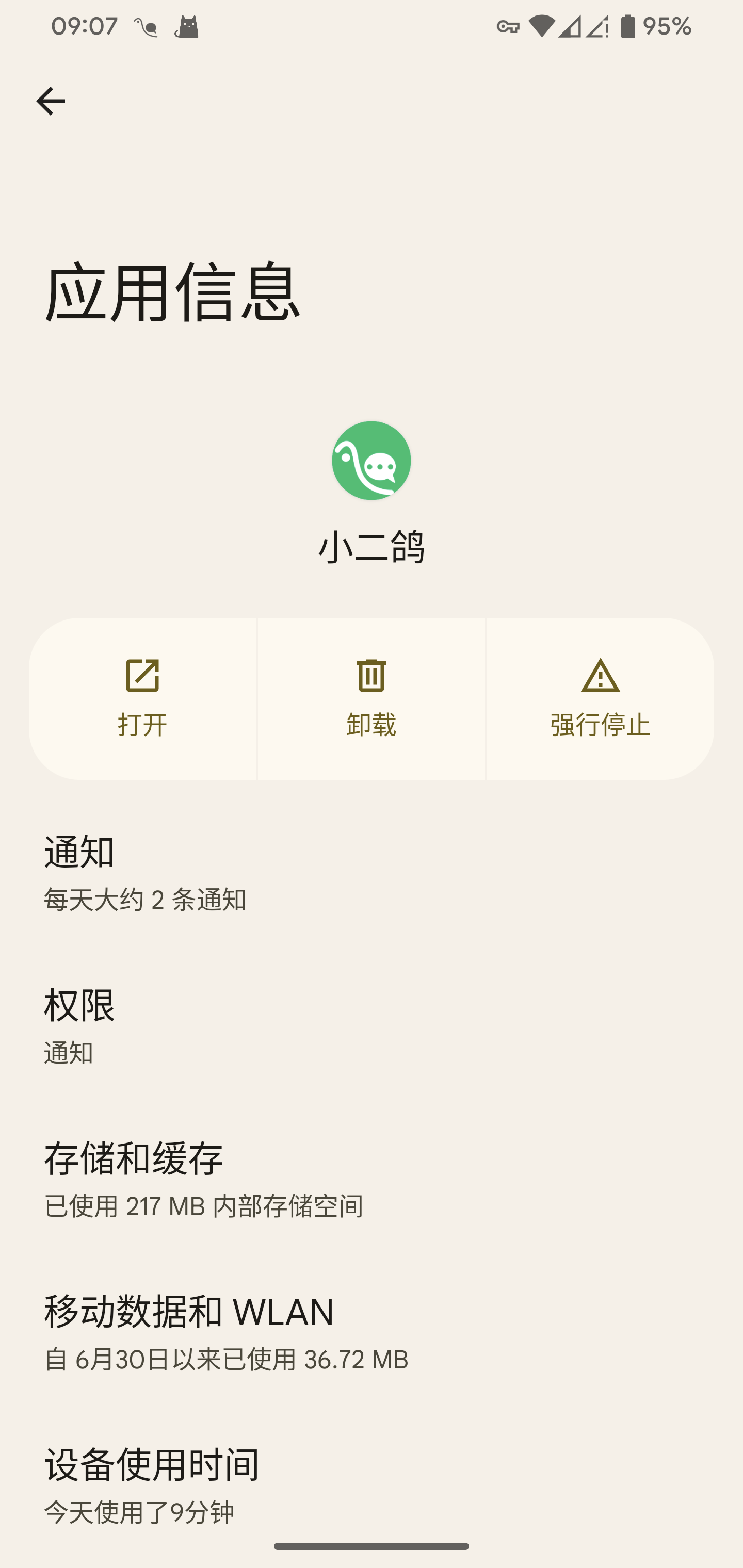Open the 小二鸽 app via 打开
743x1568 pixels.
pos(142,698)
